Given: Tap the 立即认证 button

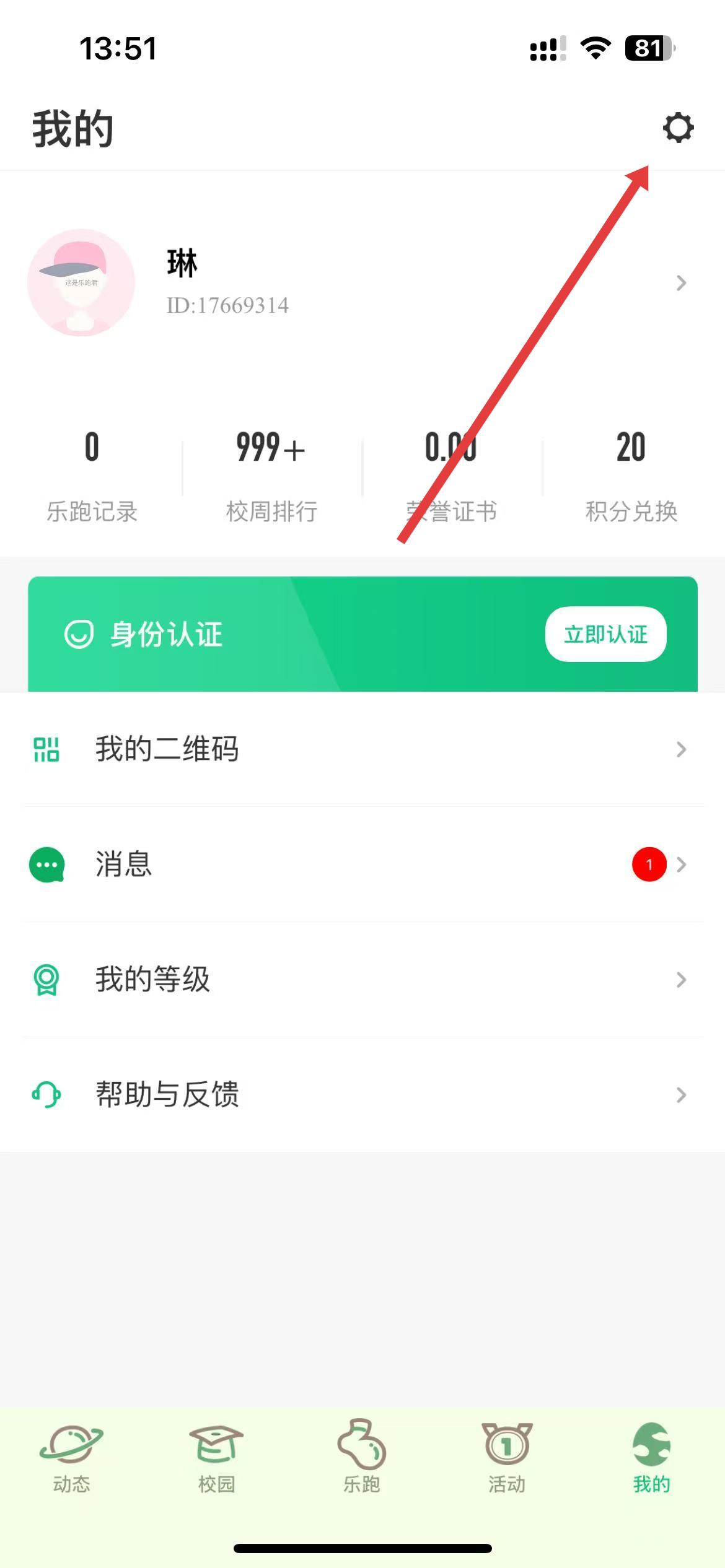Looking at the screenshot, I should [x=605, y=634].
